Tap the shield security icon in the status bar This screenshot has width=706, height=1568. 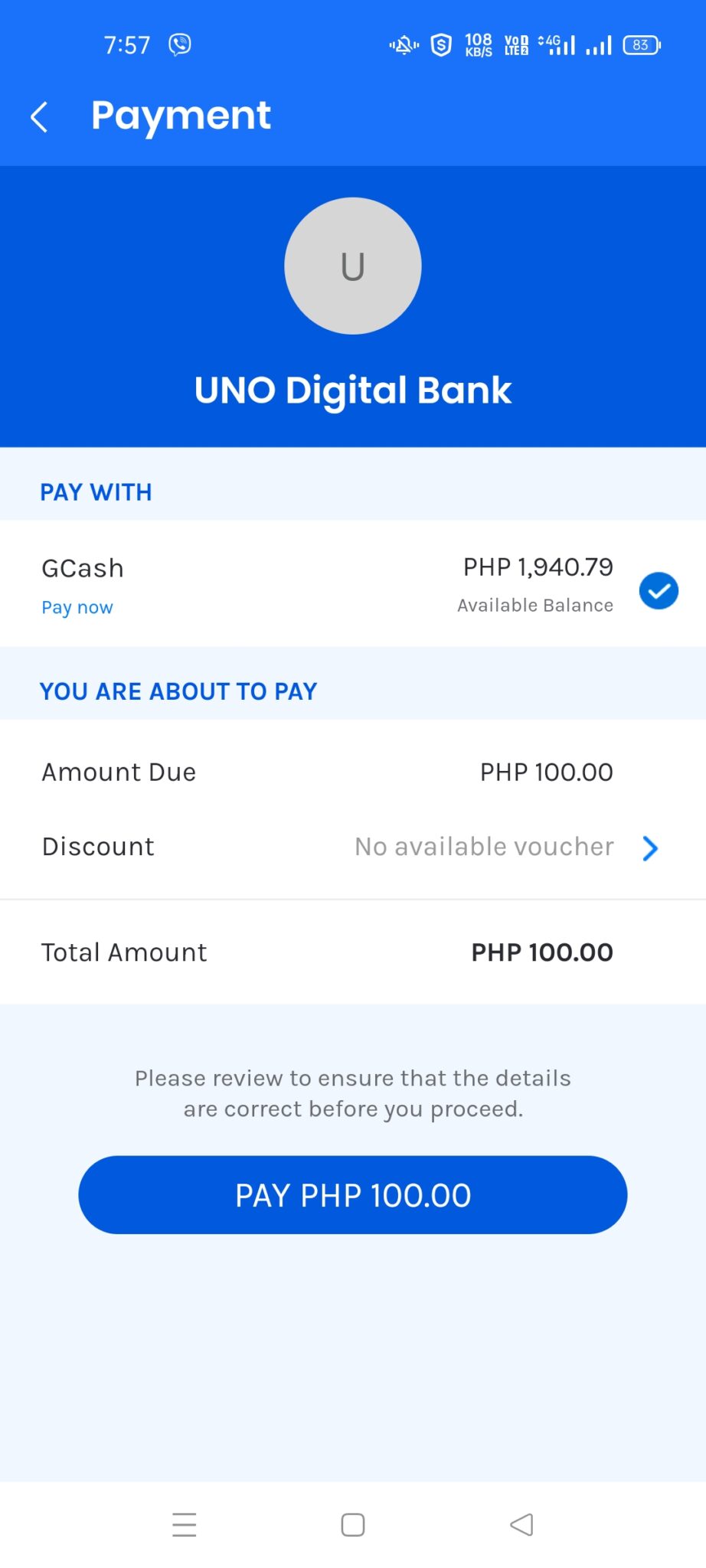tap(440, 44)
